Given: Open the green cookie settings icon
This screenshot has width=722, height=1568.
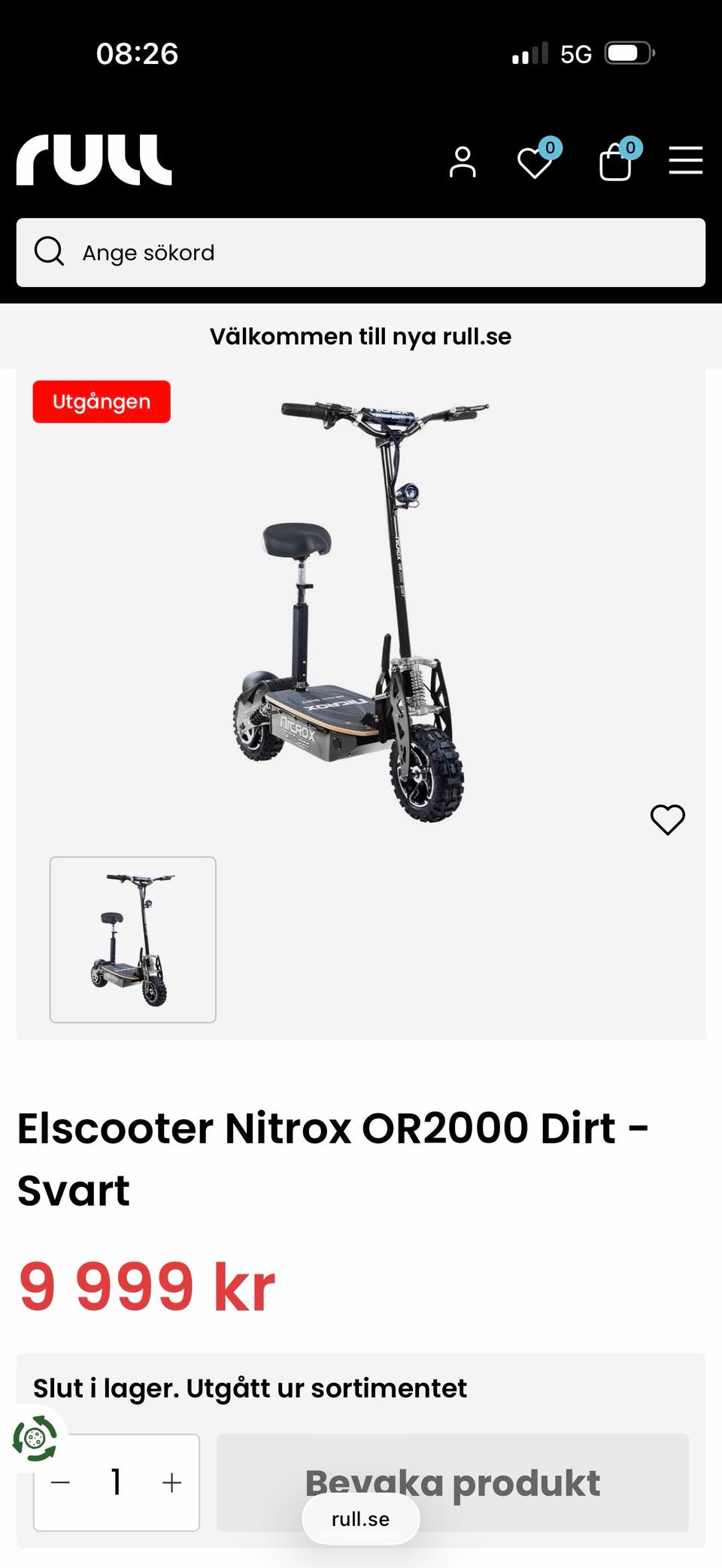Looking at the screenshot, I should click(x=35, y=1439).
